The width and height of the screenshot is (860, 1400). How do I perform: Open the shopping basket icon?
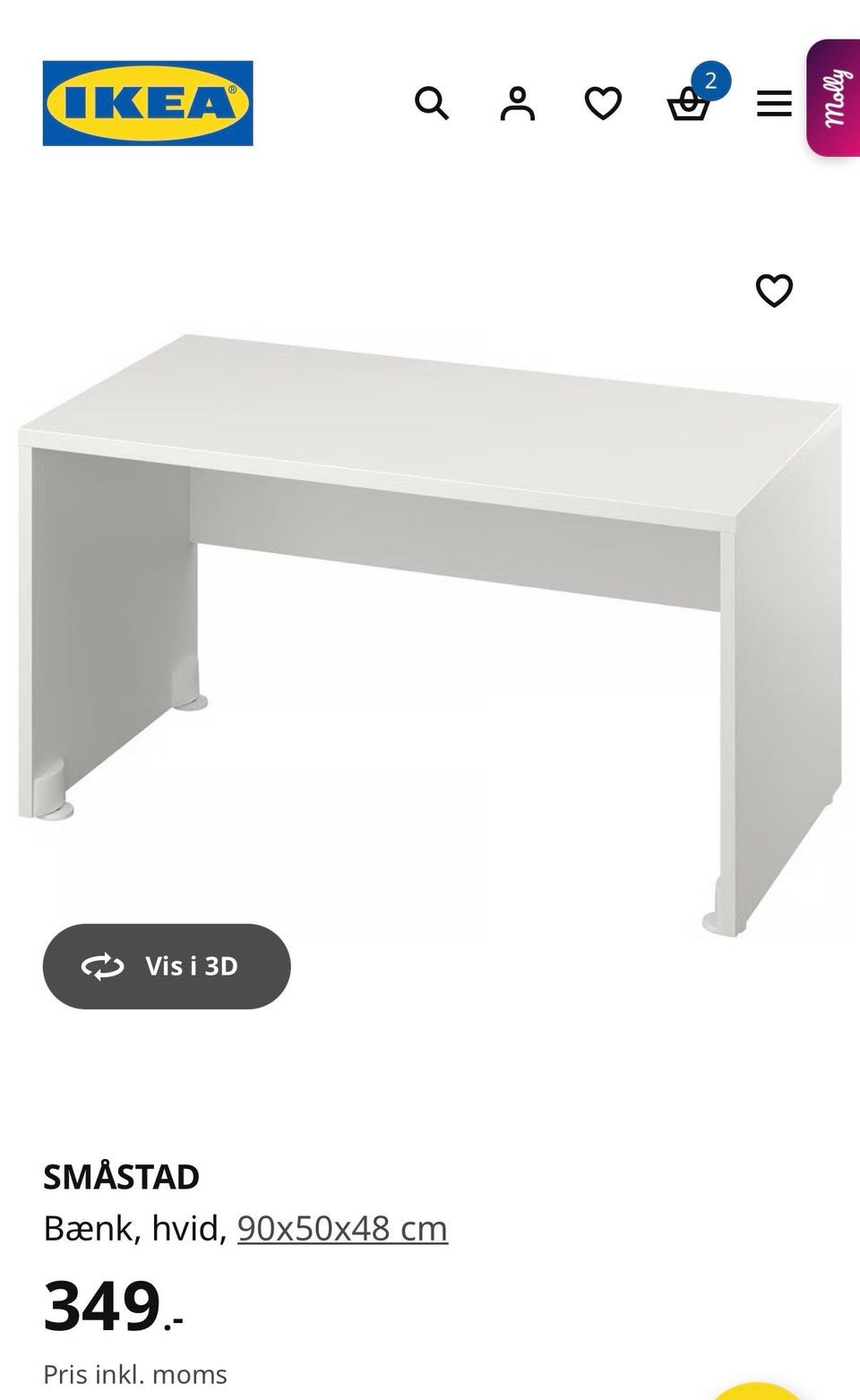[x=689, y=106]
